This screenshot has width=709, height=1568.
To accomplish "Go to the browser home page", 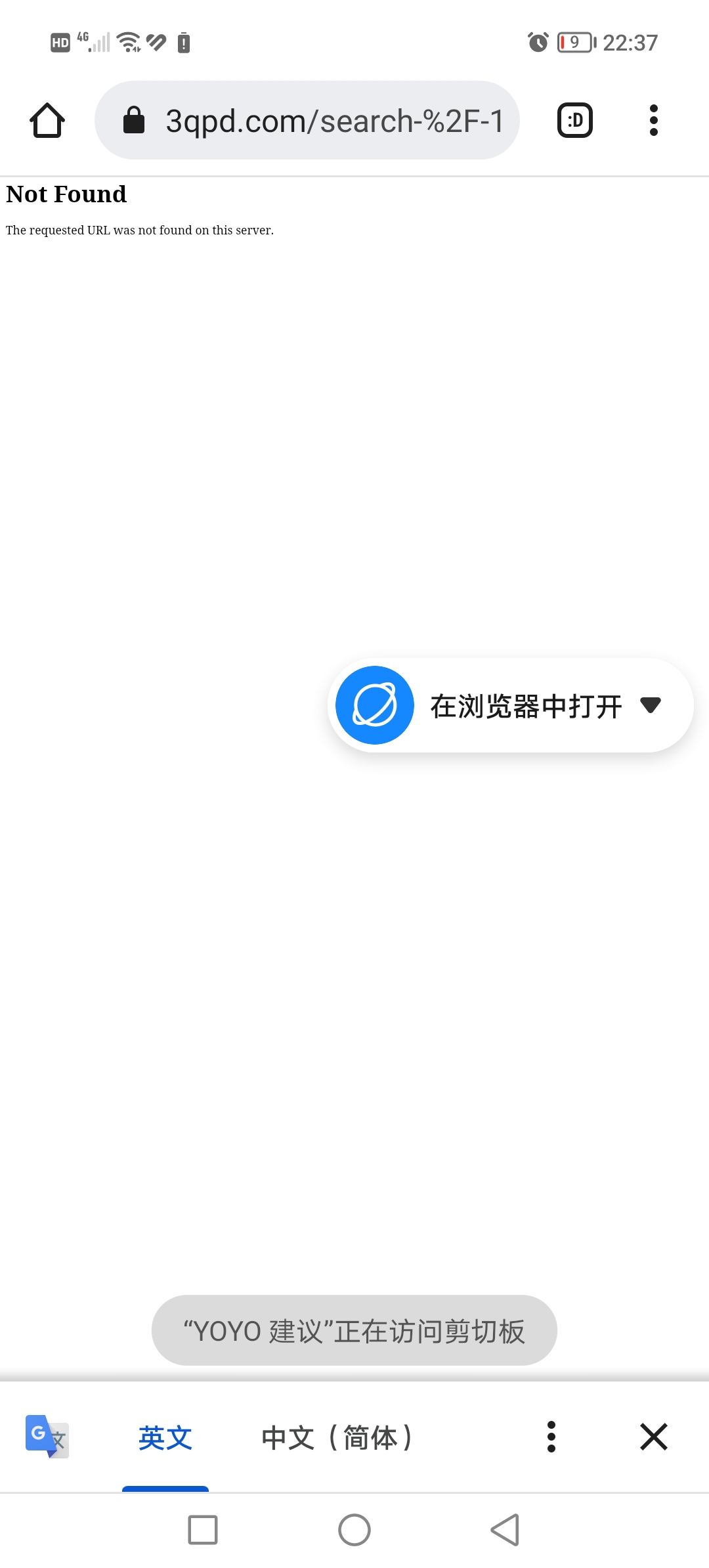I will (x=47, y=120).
